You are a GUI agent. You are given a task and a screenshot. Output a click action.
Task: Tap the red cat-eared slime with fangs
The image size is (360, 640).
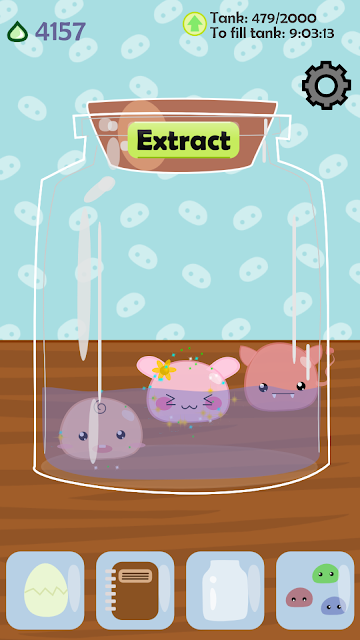pos(282,376)
